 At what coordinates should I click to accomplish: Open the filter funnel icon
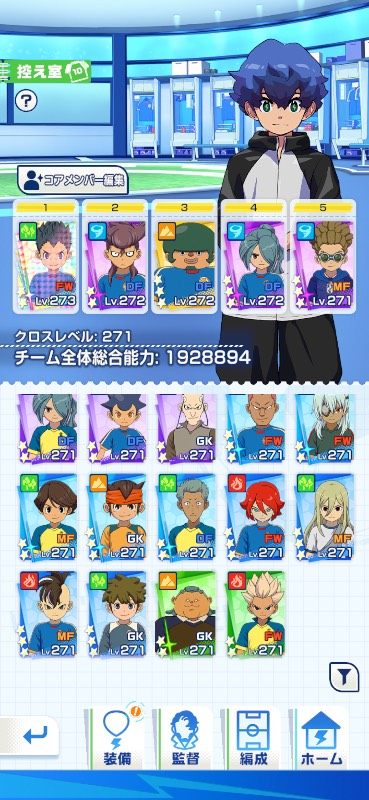click(x=344, y=677)
